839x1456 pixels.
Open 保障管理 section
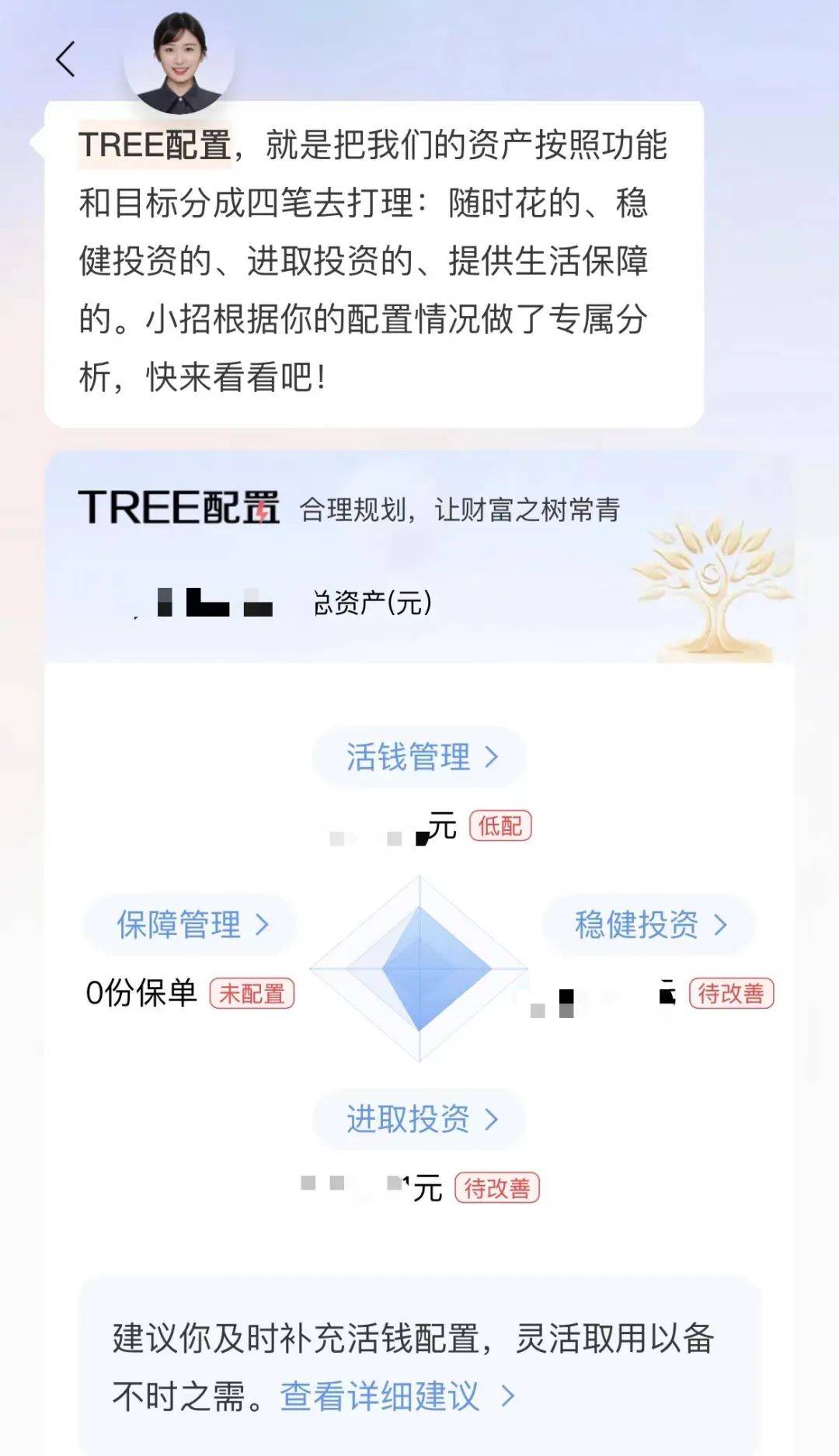tap(191, 924)
